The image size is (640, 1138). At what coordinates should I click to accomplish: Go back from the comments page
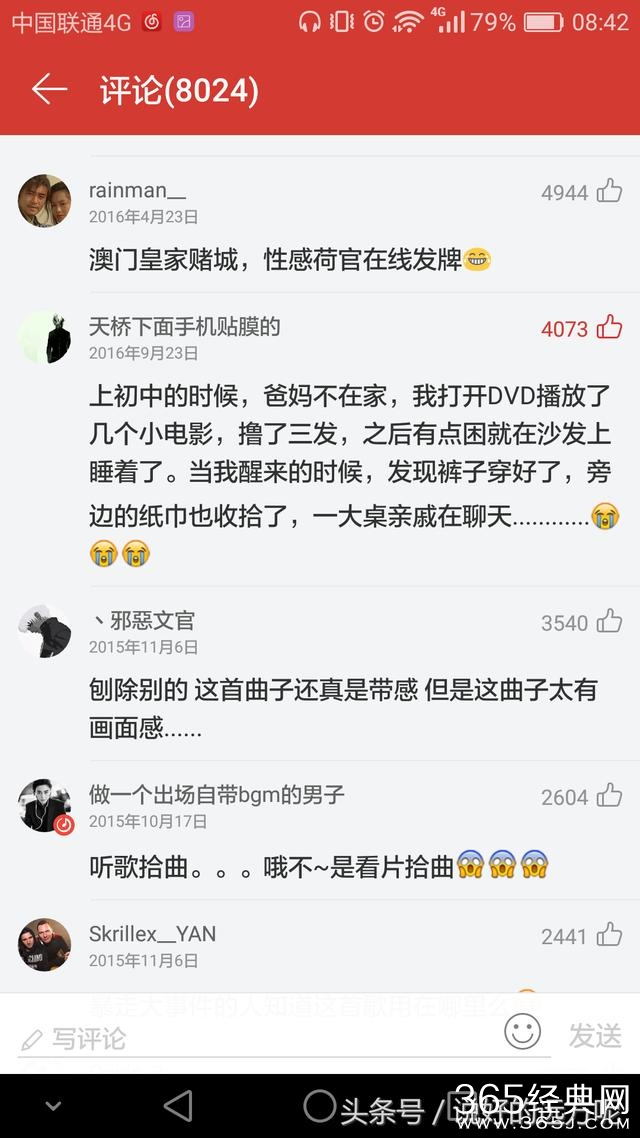(48, 90)
